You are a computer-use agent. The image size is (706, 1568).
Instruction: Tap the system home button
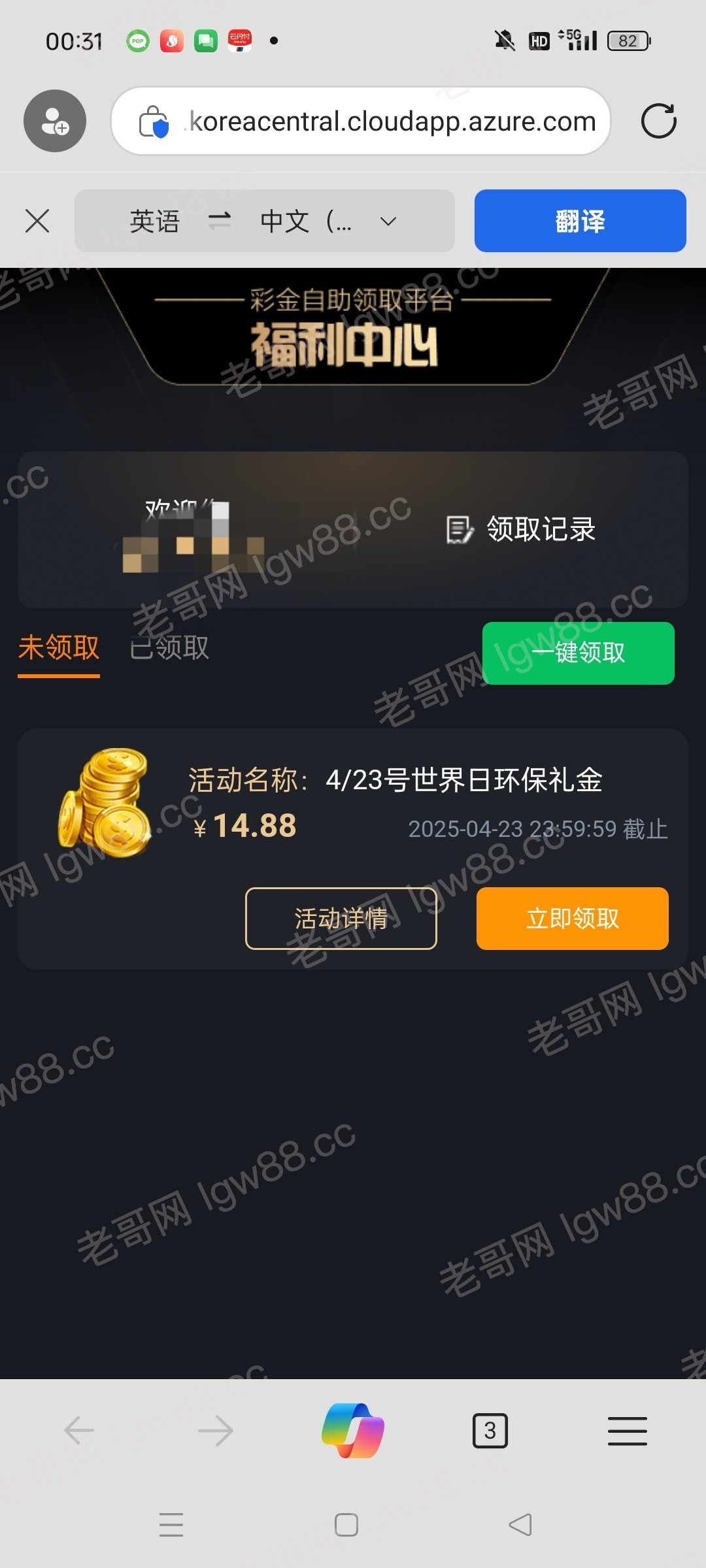click(x=346, y=1525)
